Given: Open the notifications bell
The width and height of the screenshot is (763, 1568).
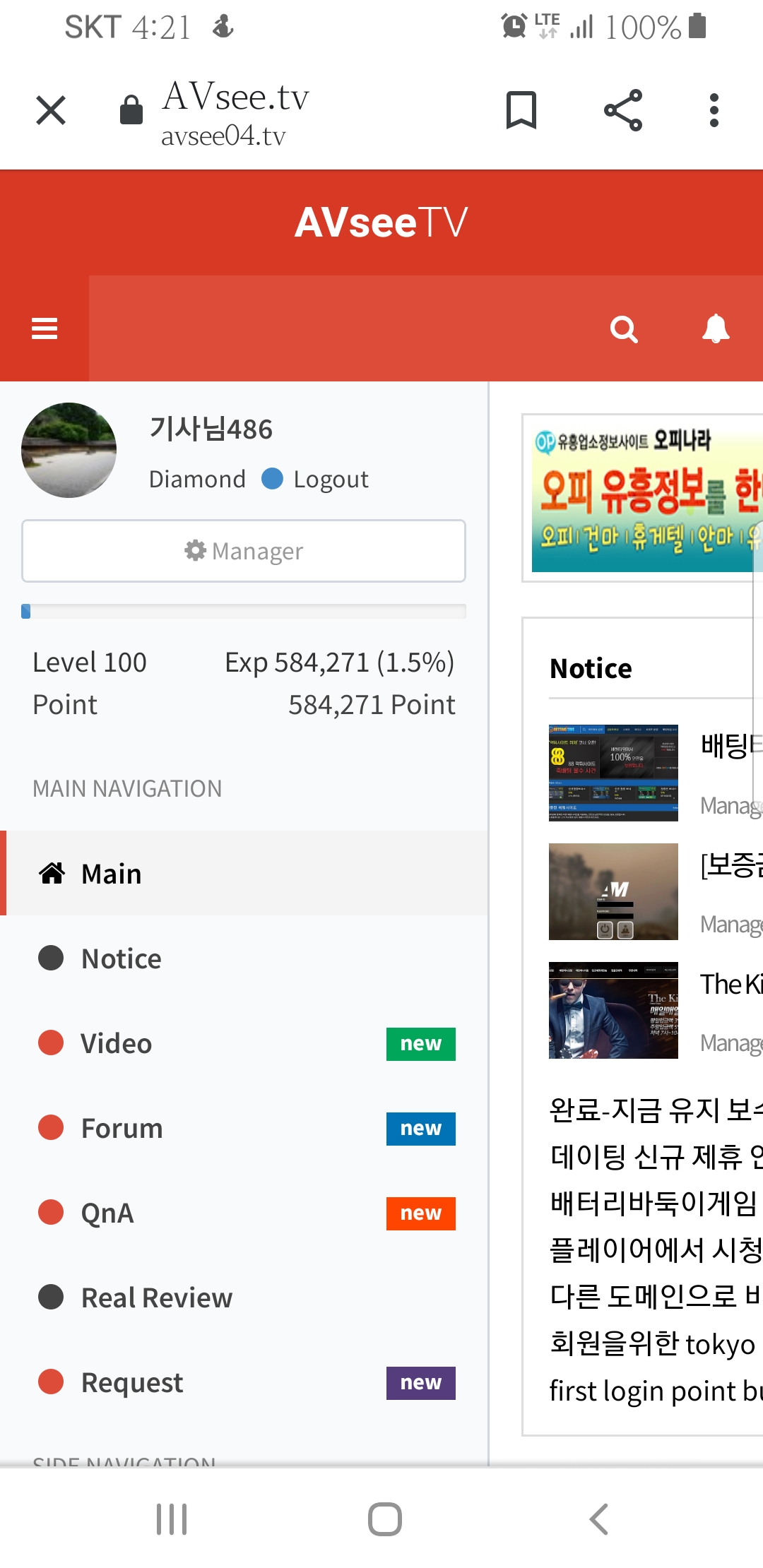Looking at the screenshot, I should tap(716, 328).
